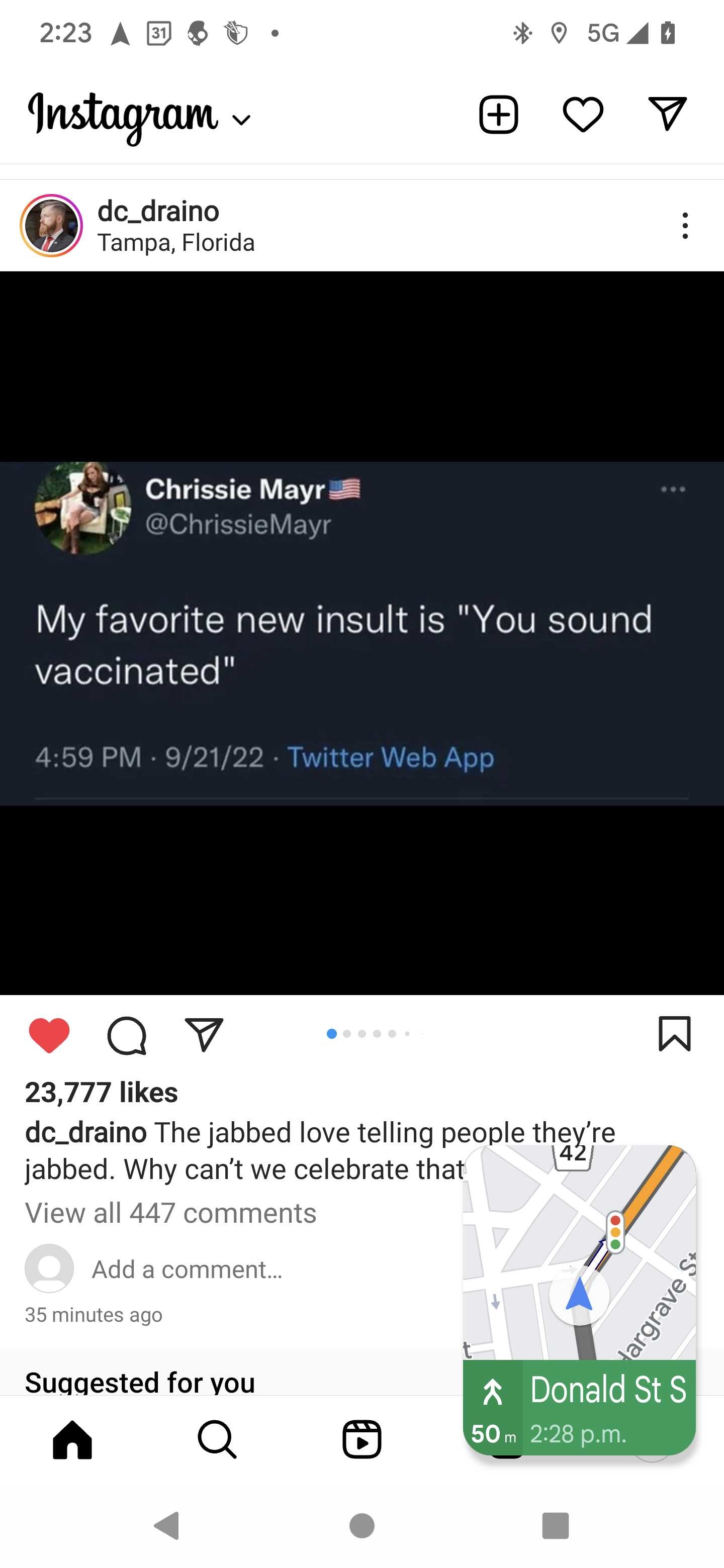
Task: Open direct messages paper plane
Action: (x=667, y=113)
